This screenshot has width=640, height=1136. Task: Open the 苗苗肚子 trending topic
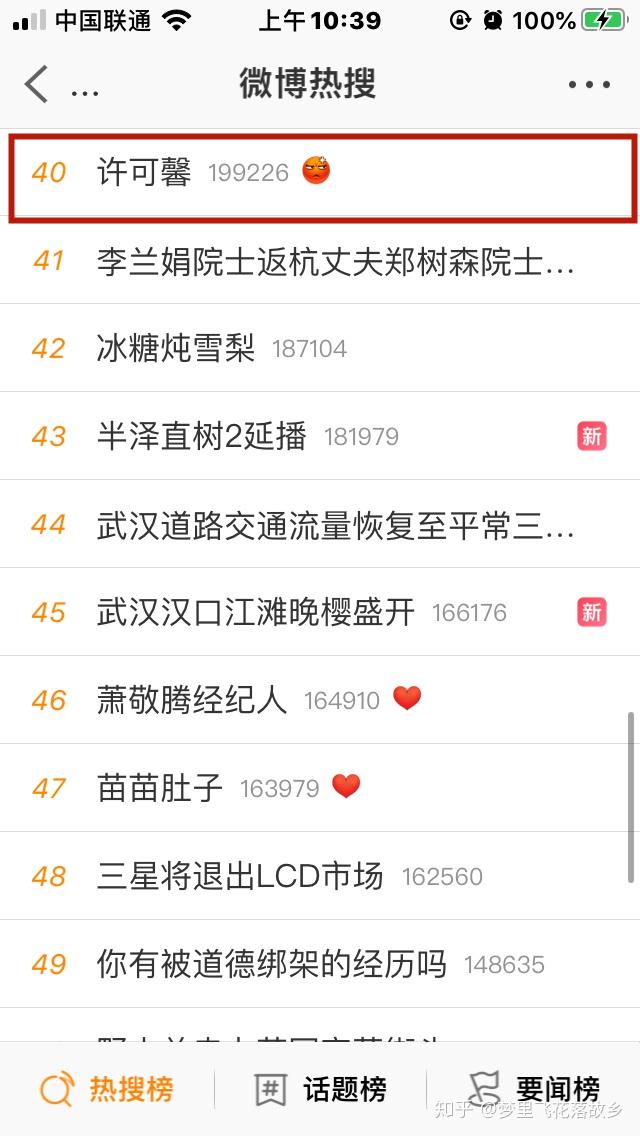click(x=320, y=788)
